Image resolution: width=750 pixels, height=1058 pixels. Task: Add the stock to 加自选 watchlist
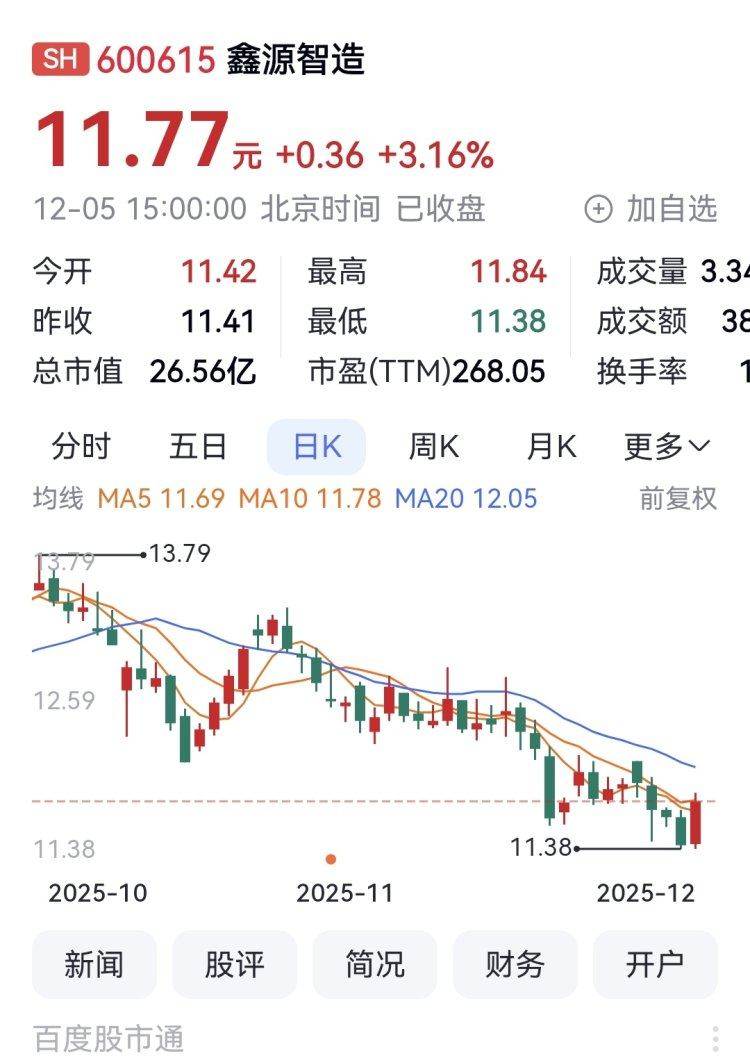[652, 209]
